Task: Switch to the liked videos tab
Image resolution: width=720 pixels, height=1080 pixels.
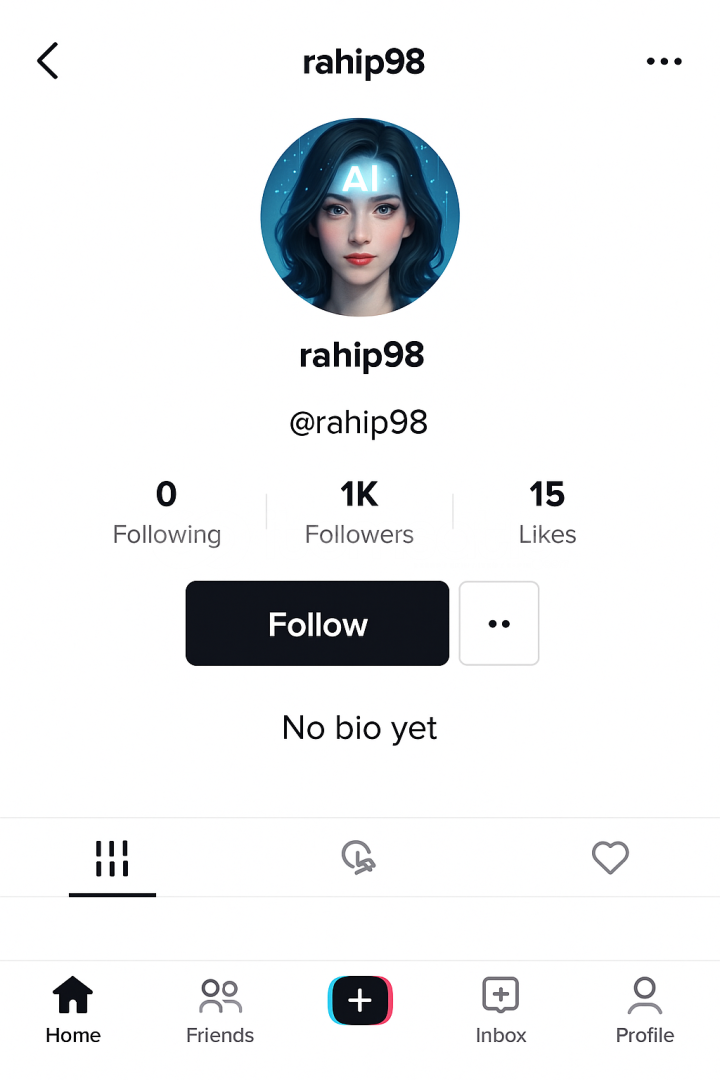Action: click(x=610, y=858)
